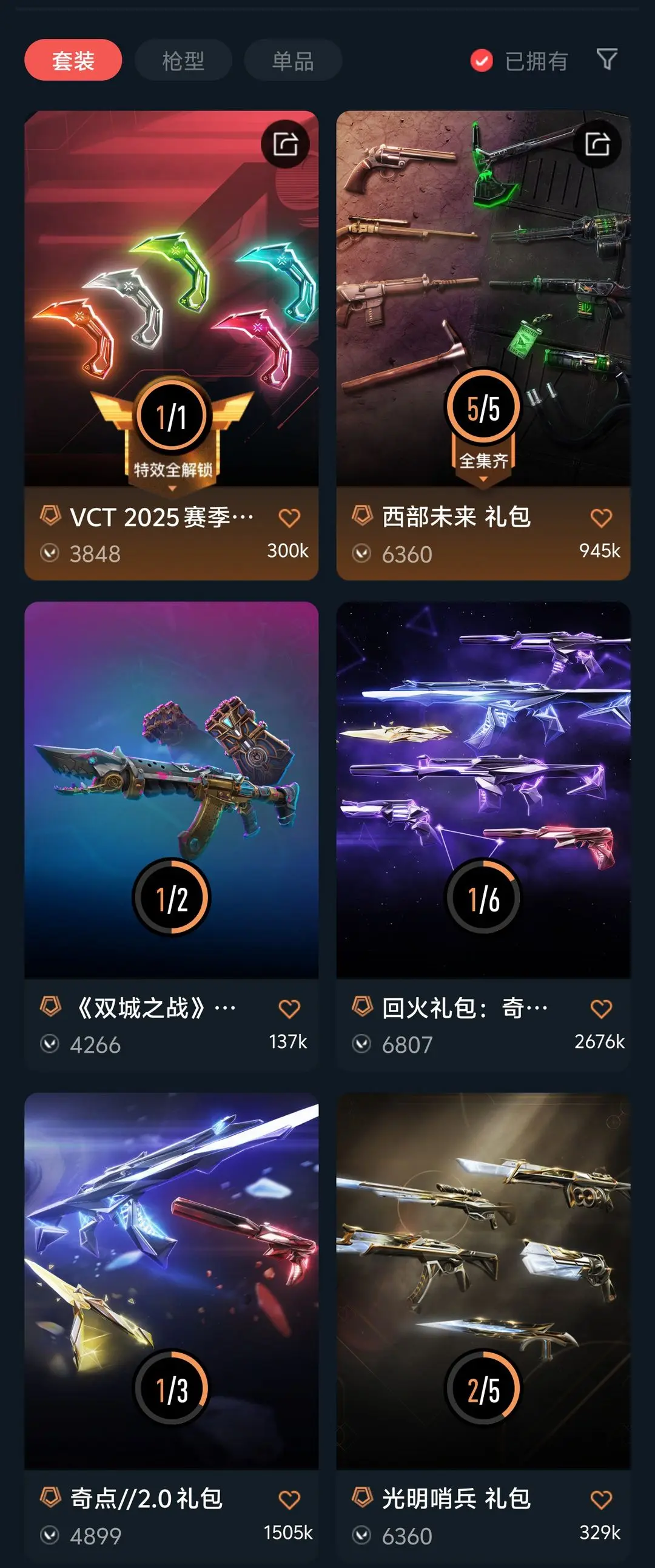Switch to the 枪型 tab

(183, 60)
